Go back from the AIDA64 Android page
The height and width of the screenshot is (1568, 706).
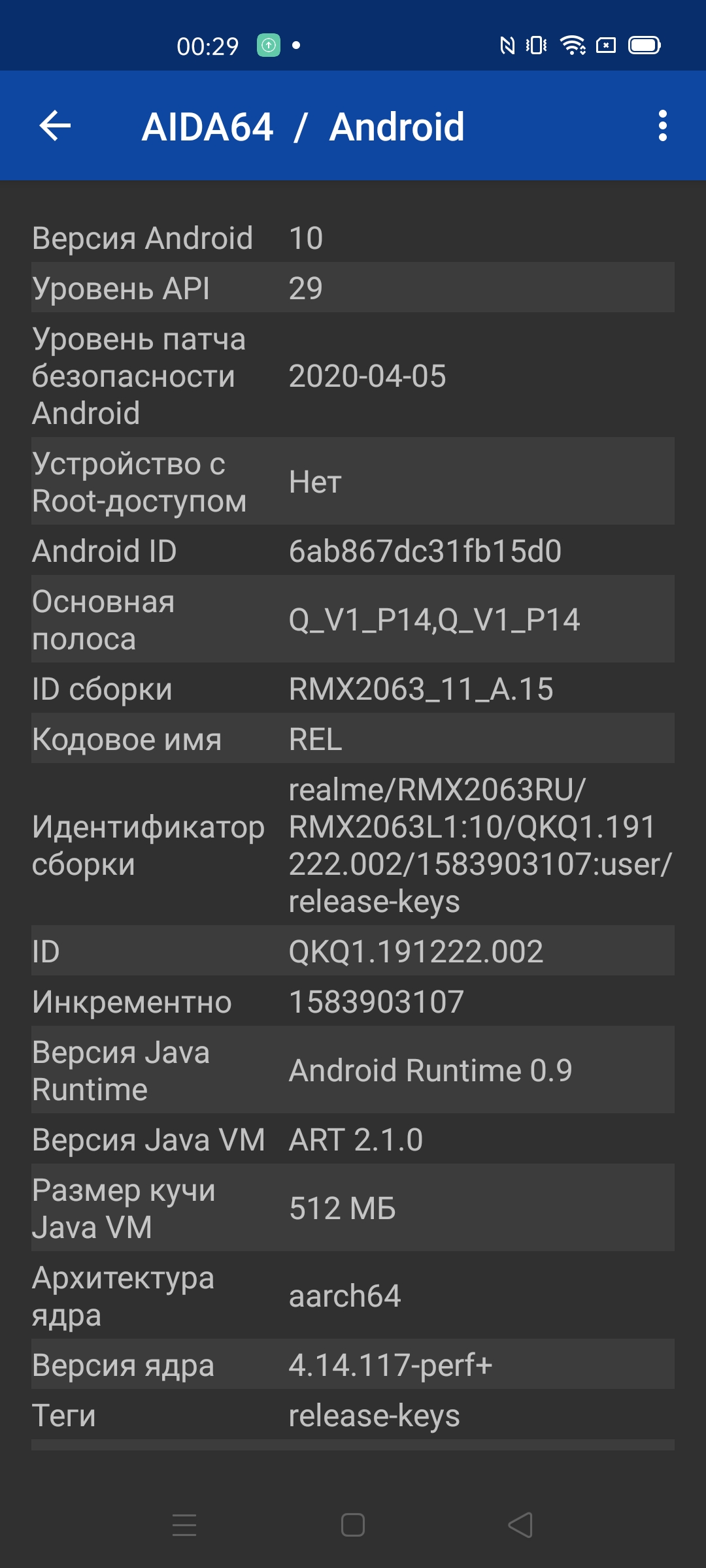pos(55,125)
